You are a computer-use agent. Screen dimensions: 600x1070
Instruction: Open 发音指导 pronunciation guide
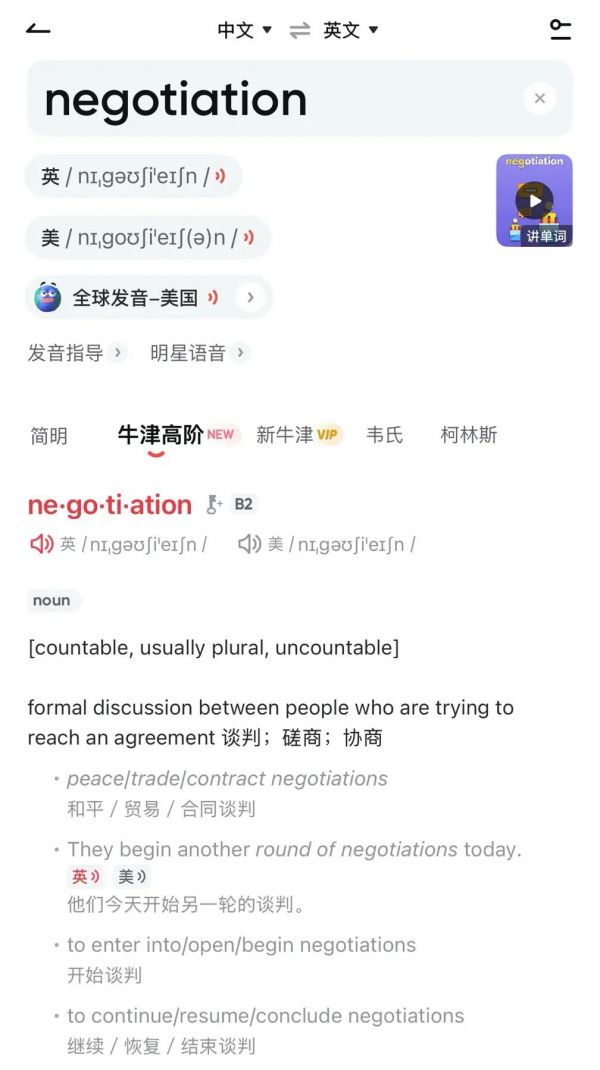click(x=76, y=352)
